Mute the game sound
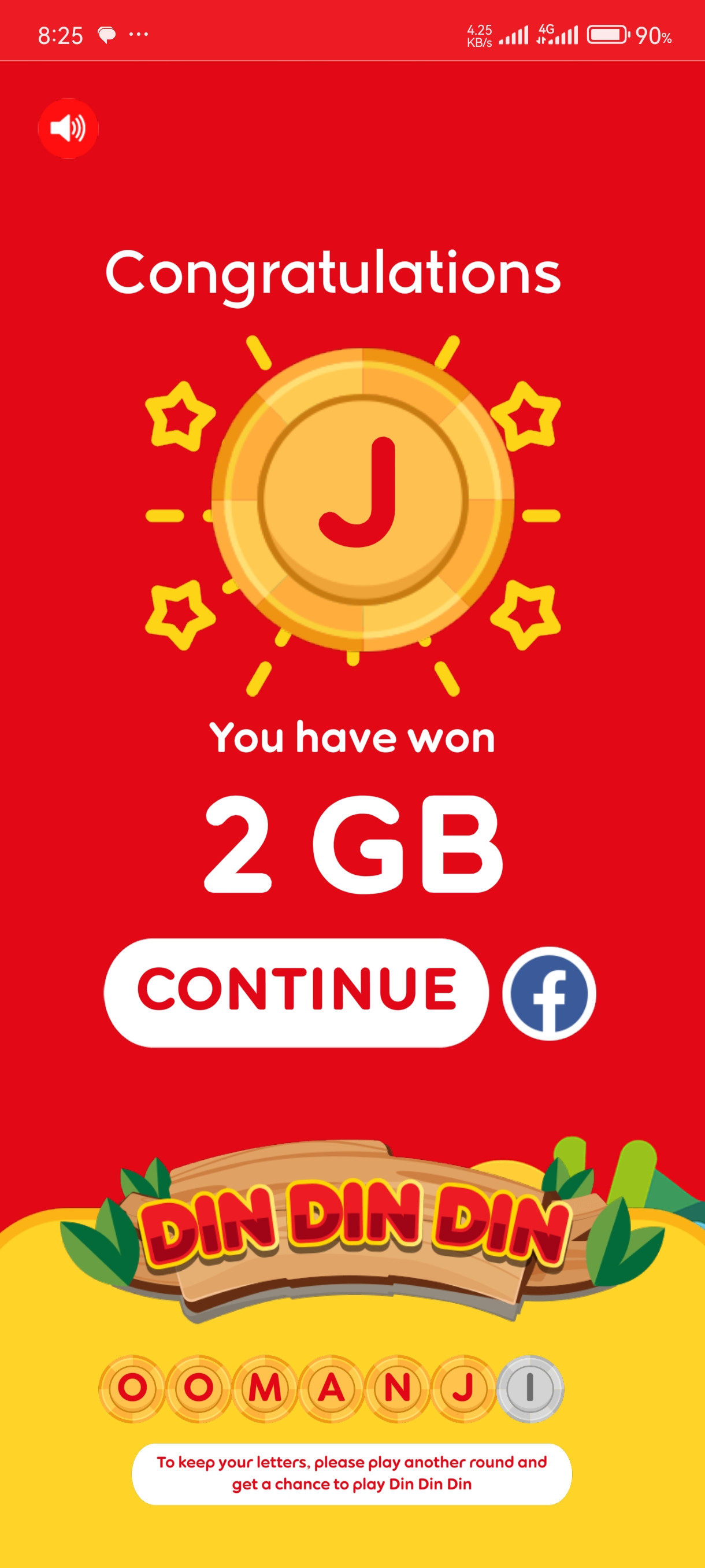The width and height of the screenshot is (705, 1568). coord(68,128)
